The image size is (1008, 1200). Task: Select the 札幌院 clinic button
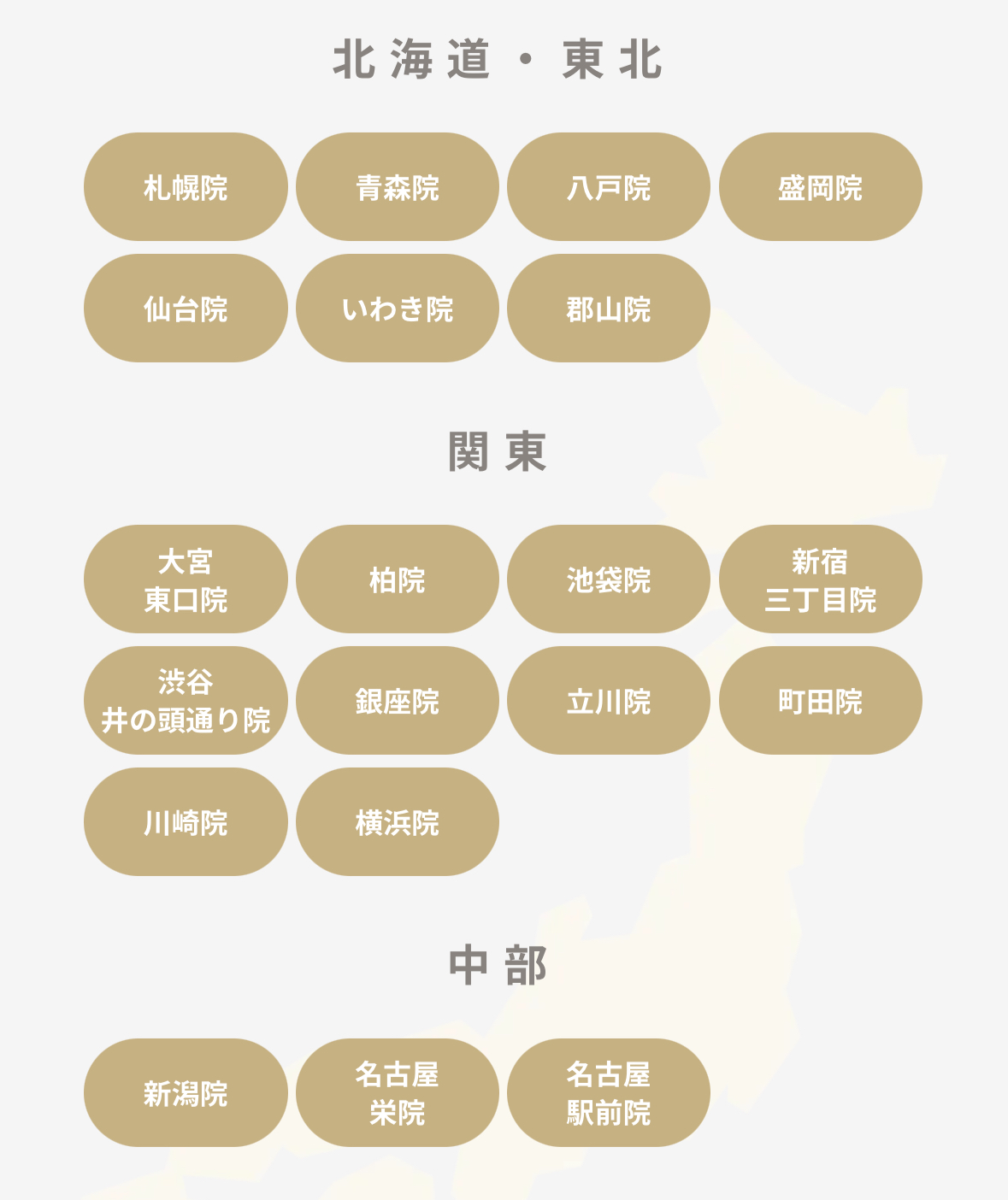coord(186,187)
